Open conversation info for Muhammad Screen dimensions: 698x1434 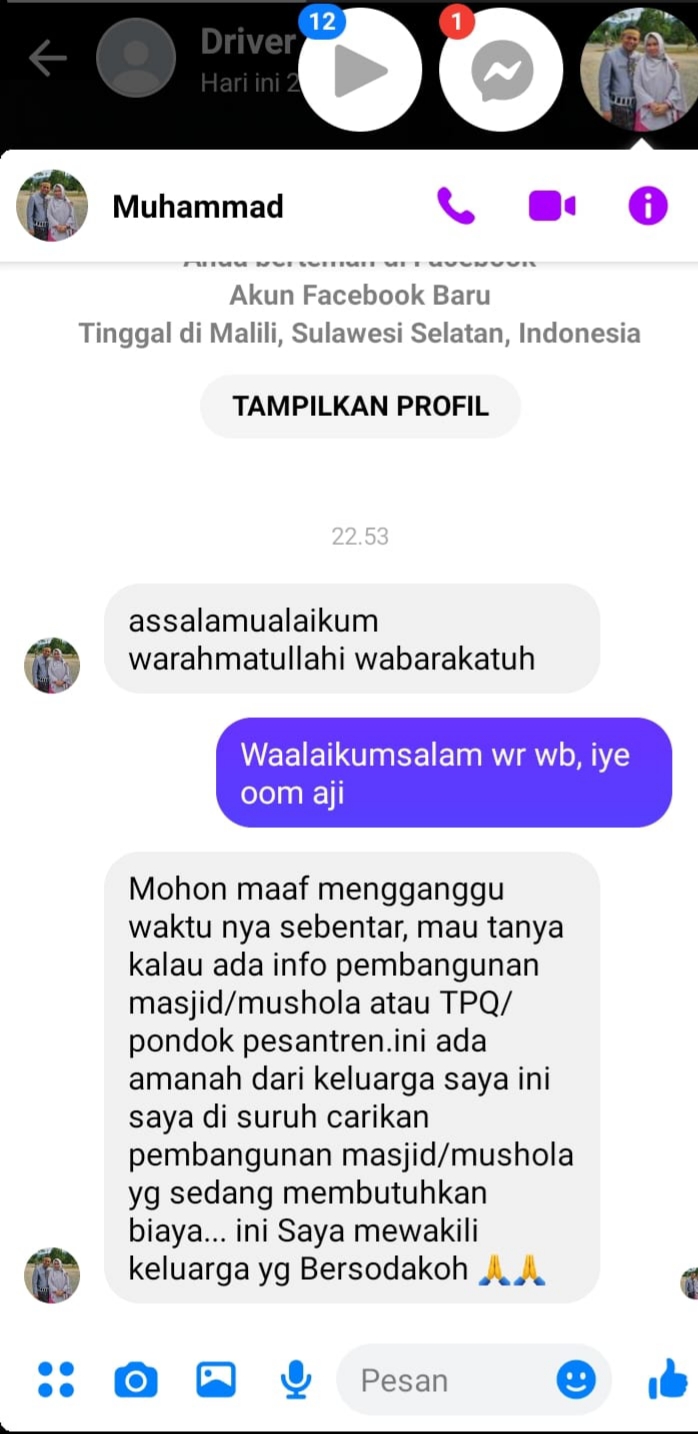coord(647,206)
